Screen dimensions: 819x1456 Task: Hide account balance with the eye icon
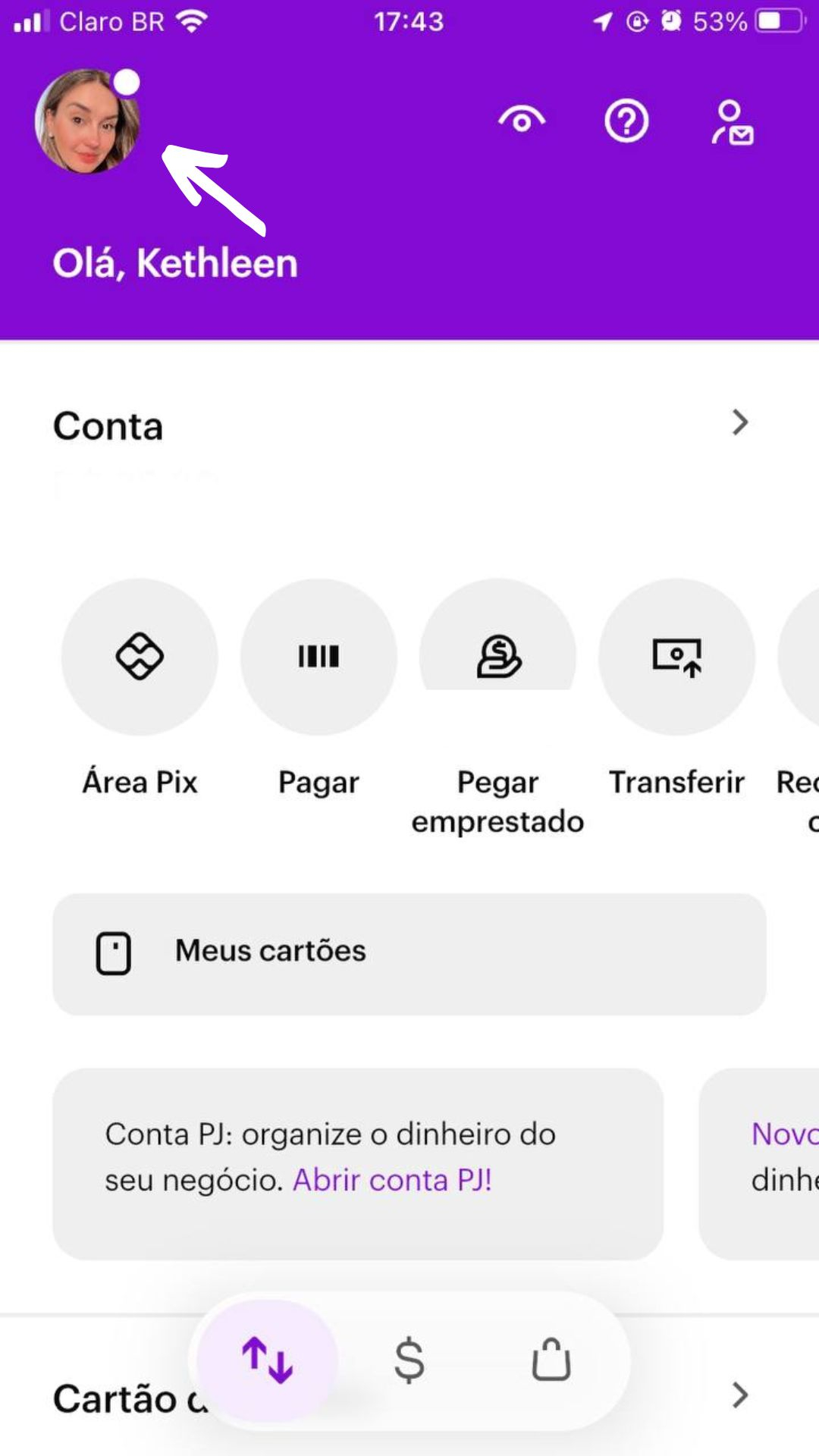[x=521, y=120]
